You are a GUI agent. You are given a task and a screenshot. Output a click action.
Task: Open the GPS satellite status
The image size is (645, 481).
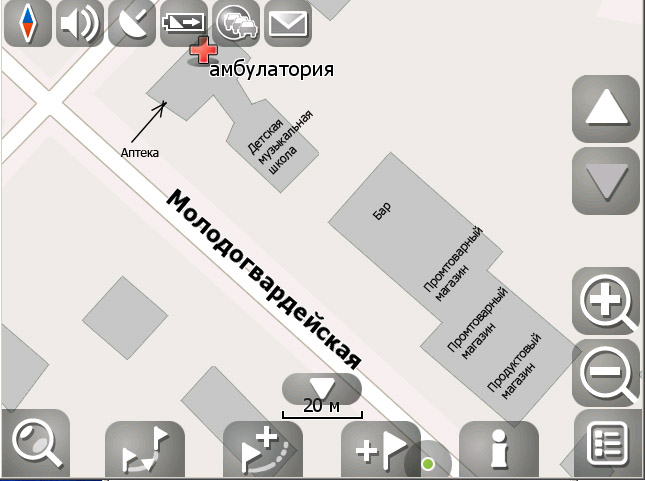(x=131, y=22)
